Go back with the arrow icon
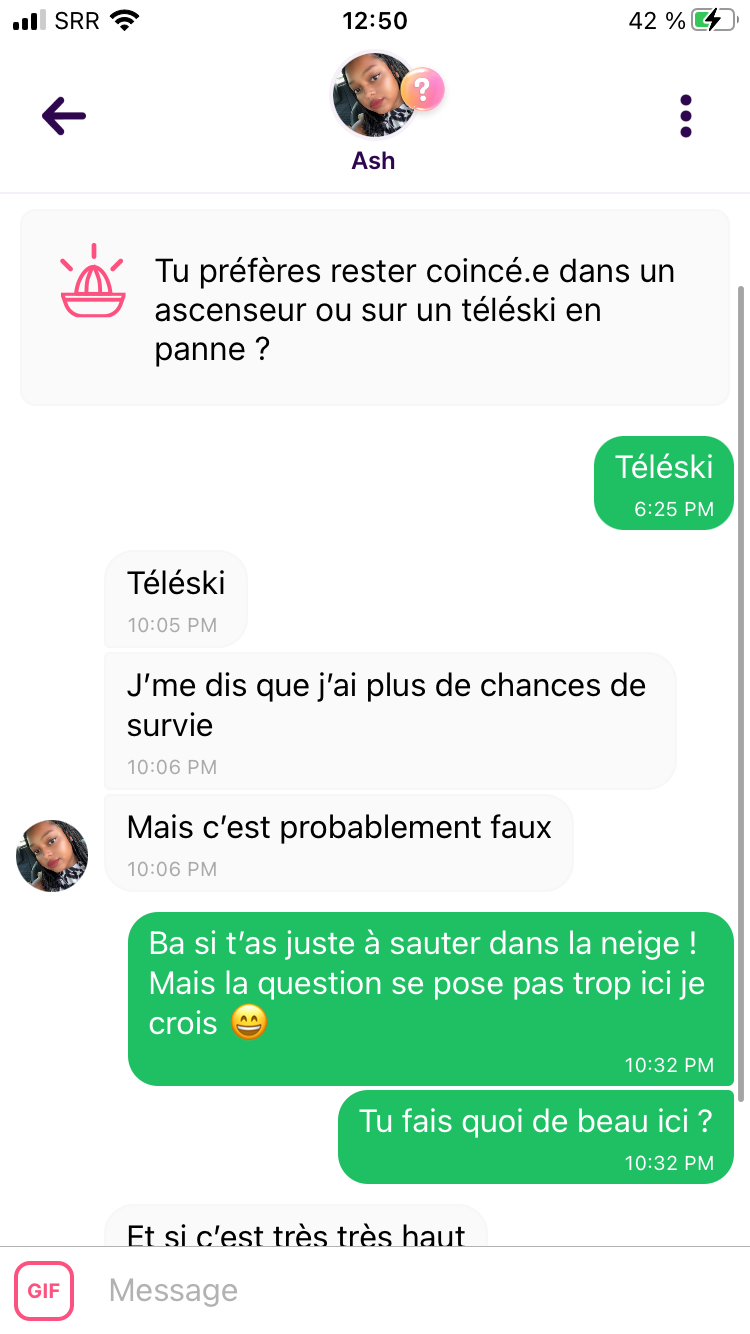Viewport: 750px width, 1334px height. coord(64,117)
